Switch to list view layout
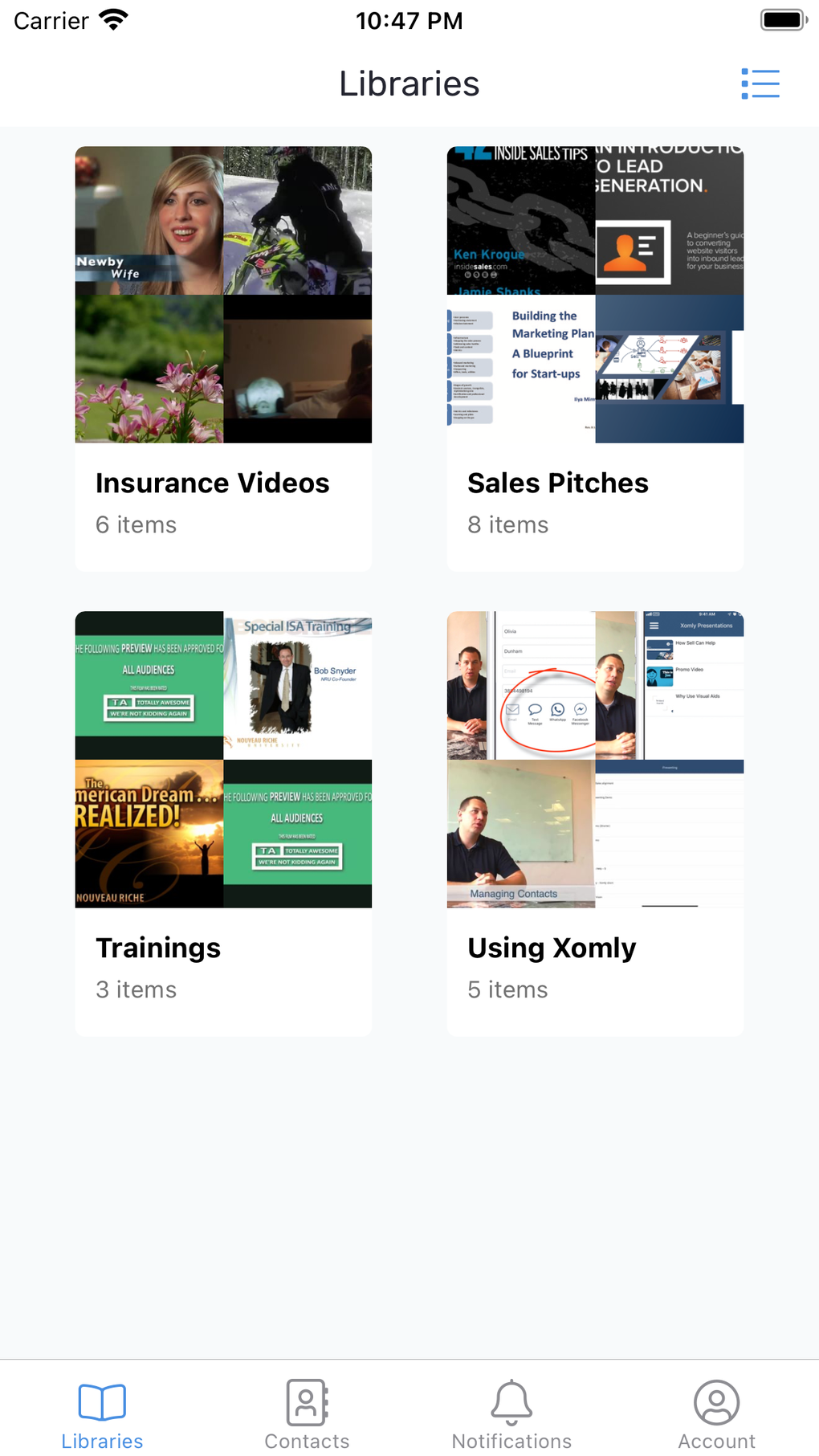 click(760, 84)
